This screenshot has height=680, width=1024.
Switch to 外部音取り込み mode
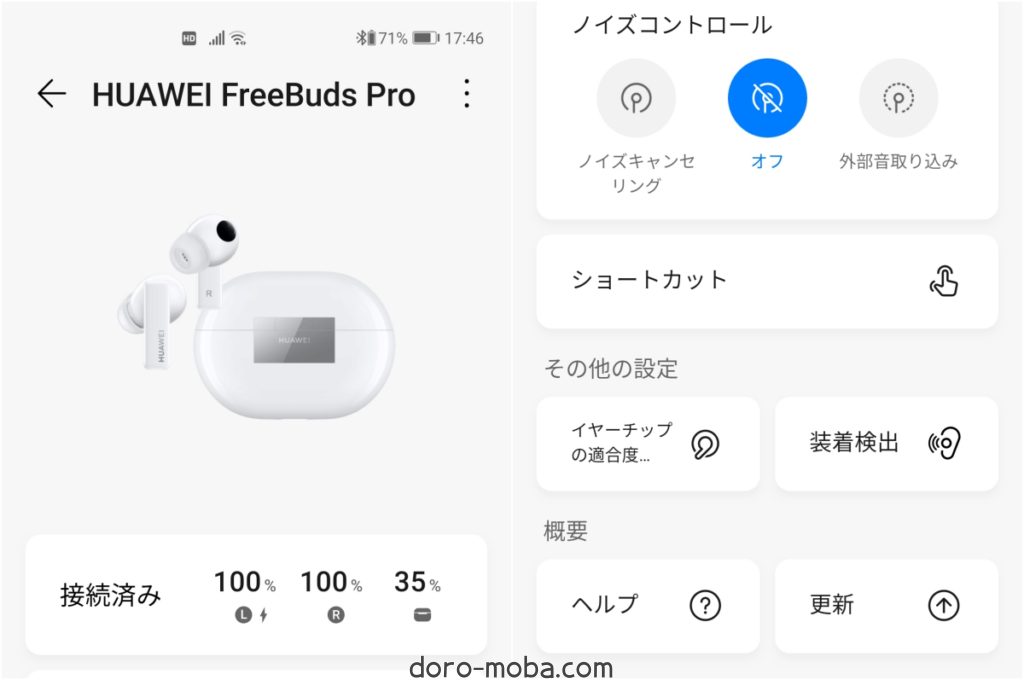(898, 98)
